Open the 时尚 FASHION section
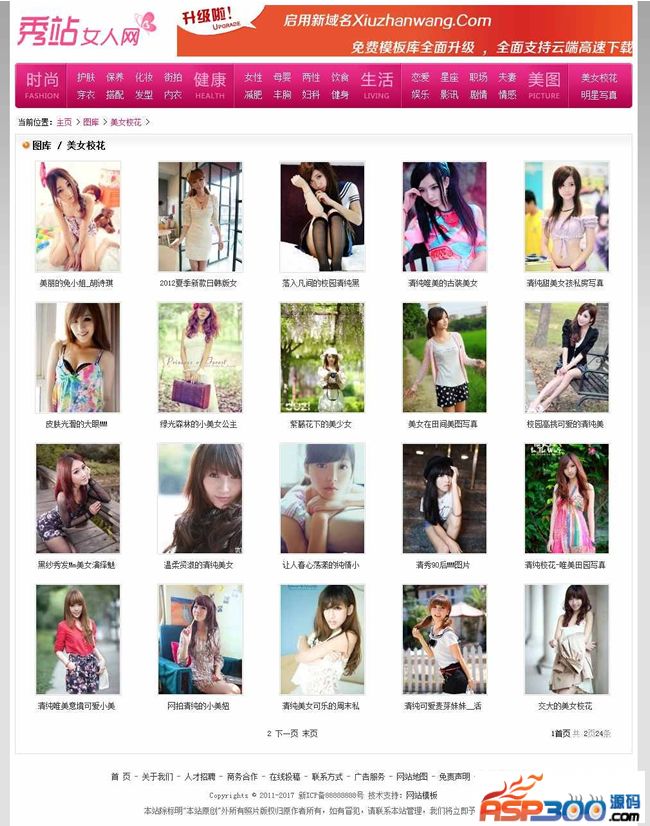The image size is (650, 826). [x=42, y=84]
